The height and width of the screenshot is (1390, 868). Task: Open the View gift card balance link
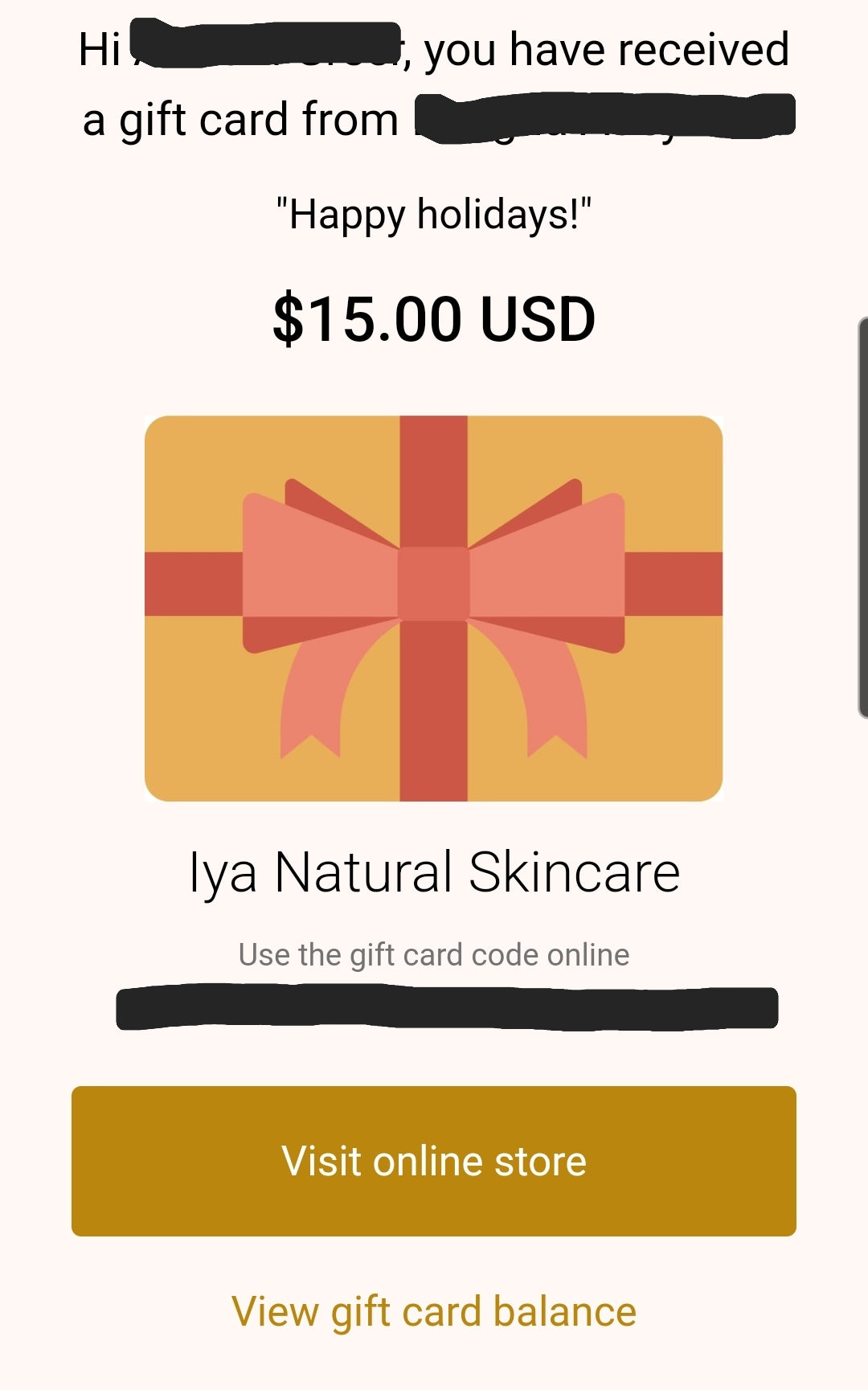434,1312
